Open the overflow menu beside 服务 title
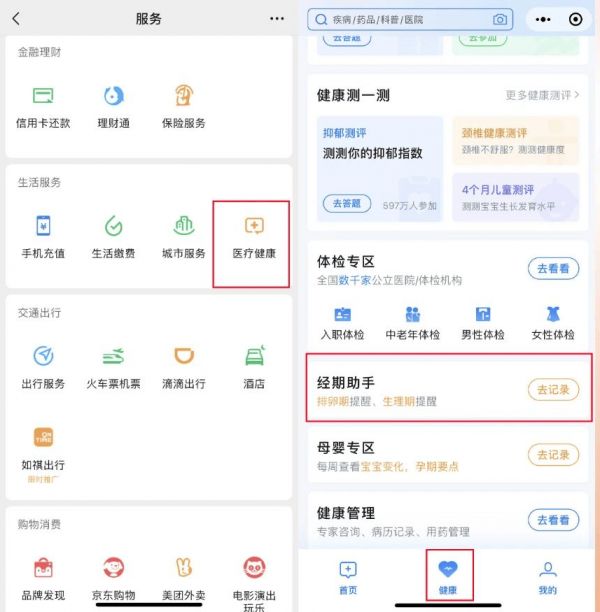 pos(276,19)
